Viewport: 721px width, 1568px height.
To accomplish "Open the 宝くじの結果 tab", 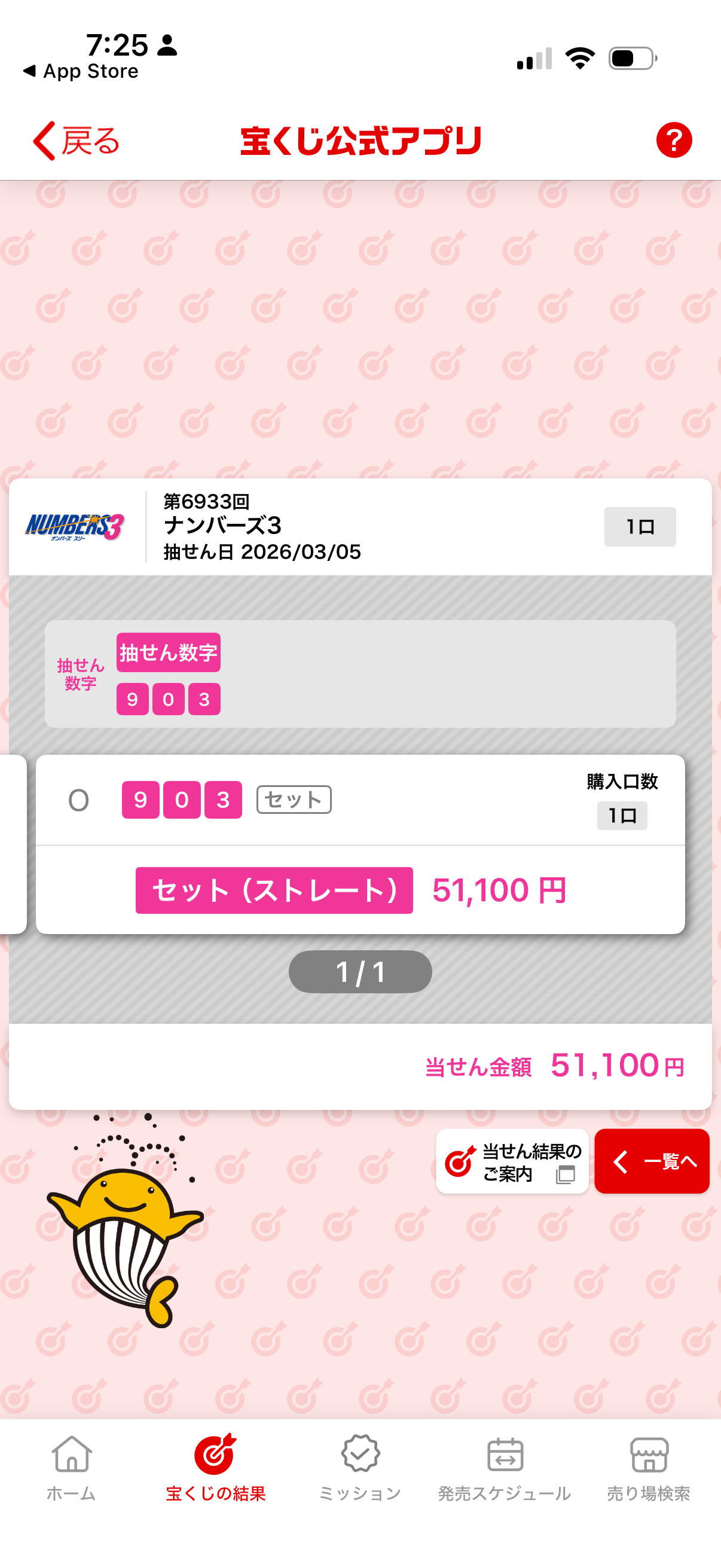I will (x=215, y=1468).
